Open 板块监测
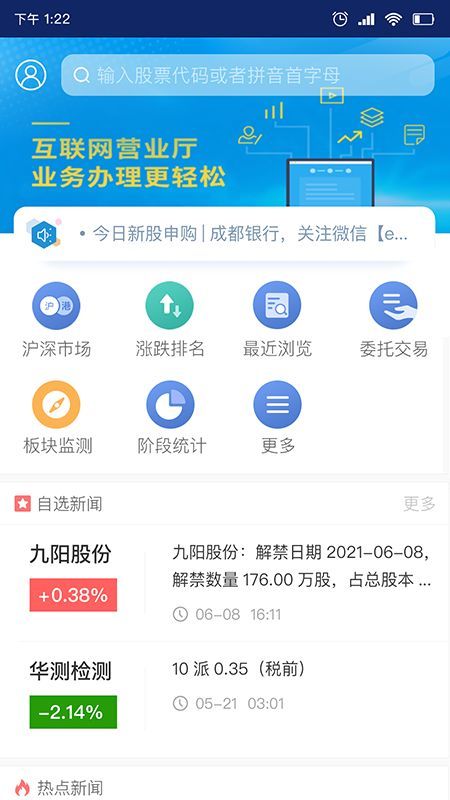 [x=57, y=417]
